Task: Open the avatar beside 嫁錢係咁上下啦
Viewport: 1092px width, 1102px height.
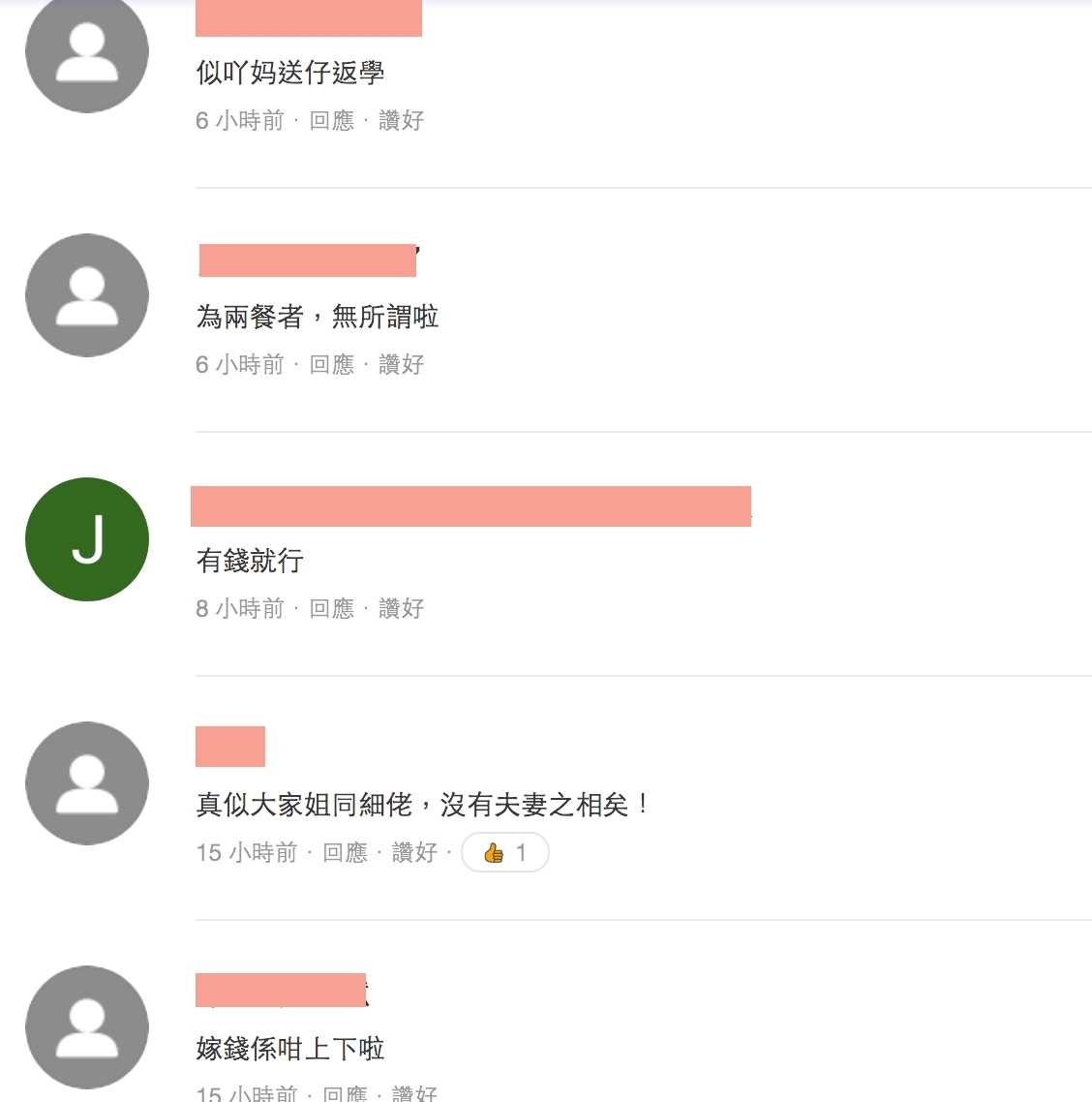Action: (x=87, y=1027)
